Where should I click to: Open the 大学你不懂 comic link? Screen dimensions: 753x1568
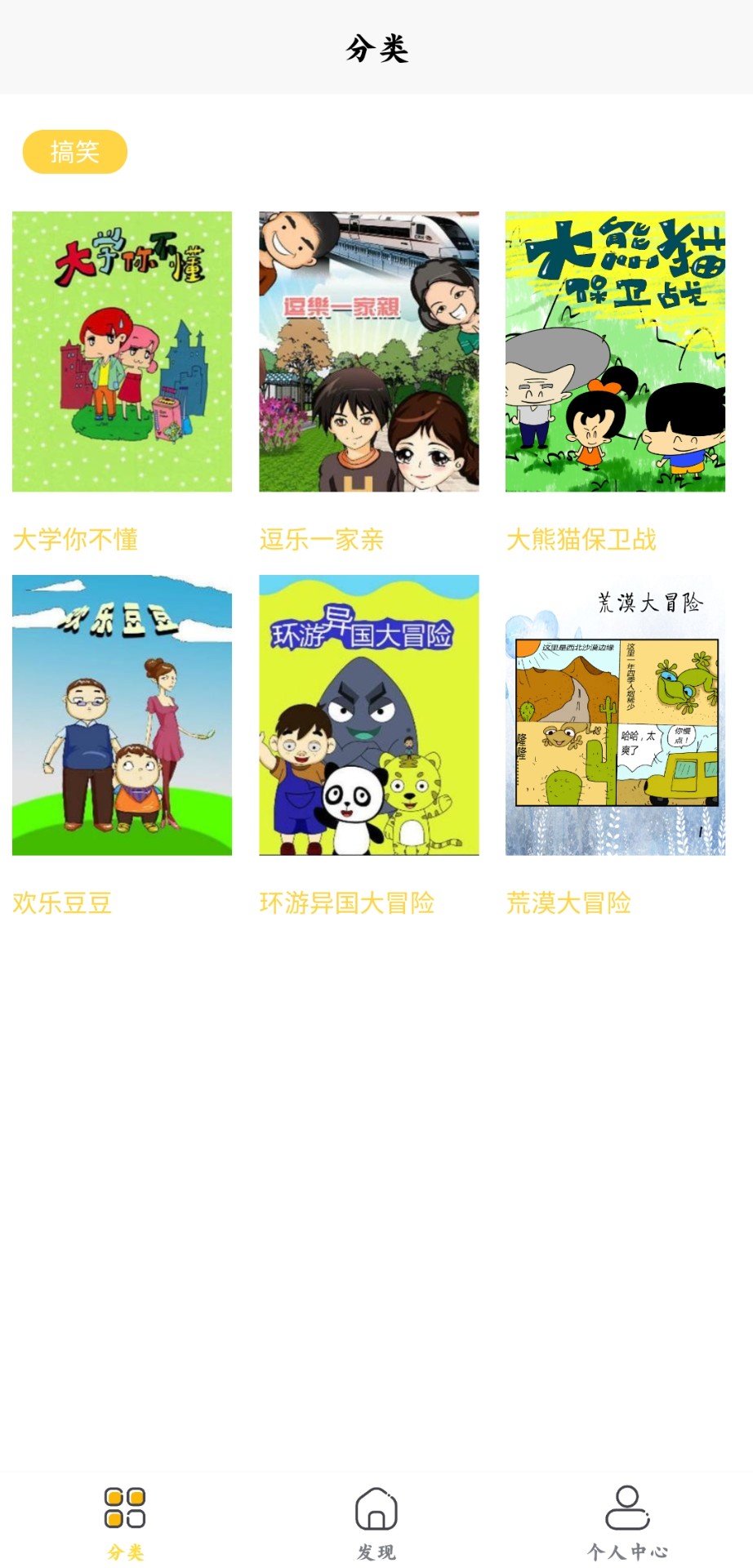pyautogui.click(x=76, y=539)
